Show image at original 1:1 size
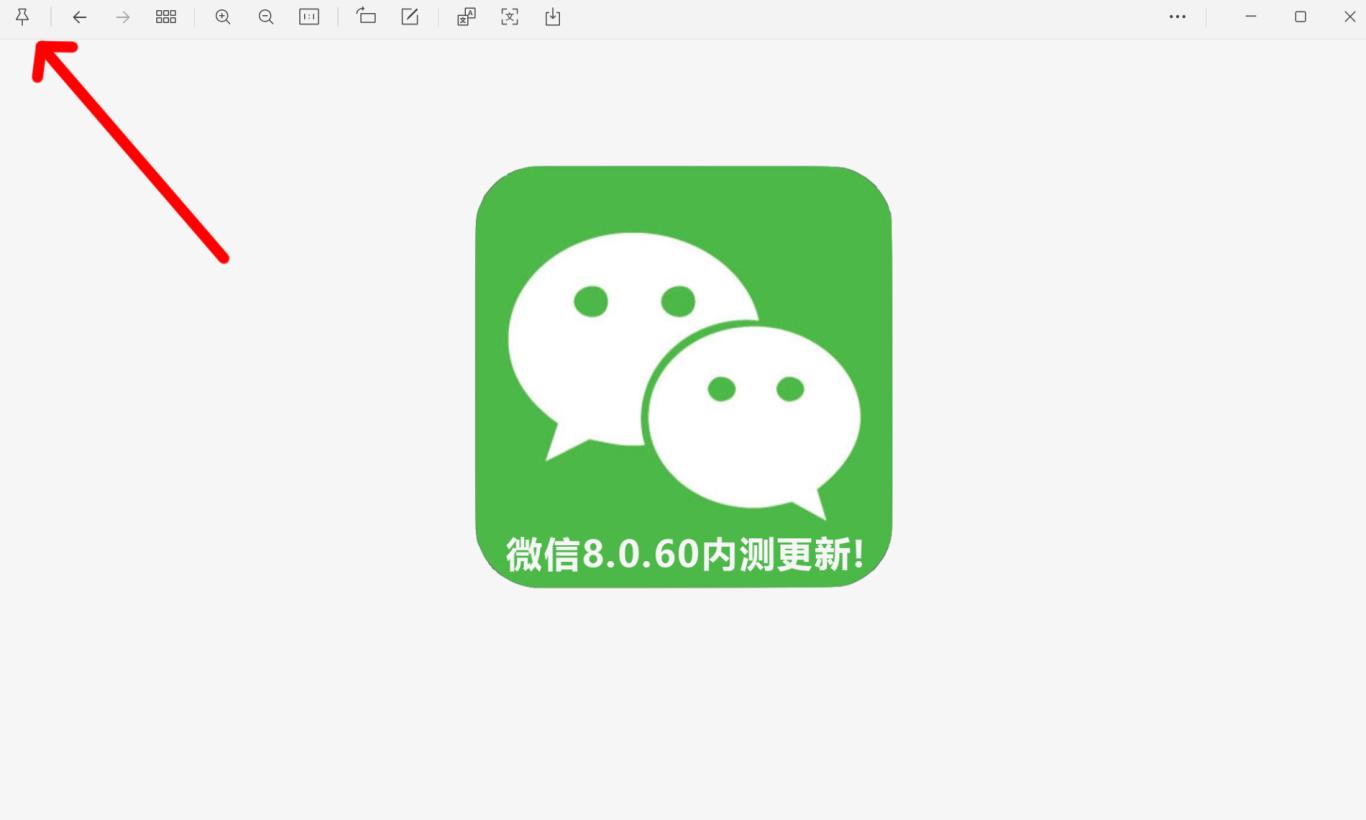This screenshot has width=1366, height=820. (309, 17)
